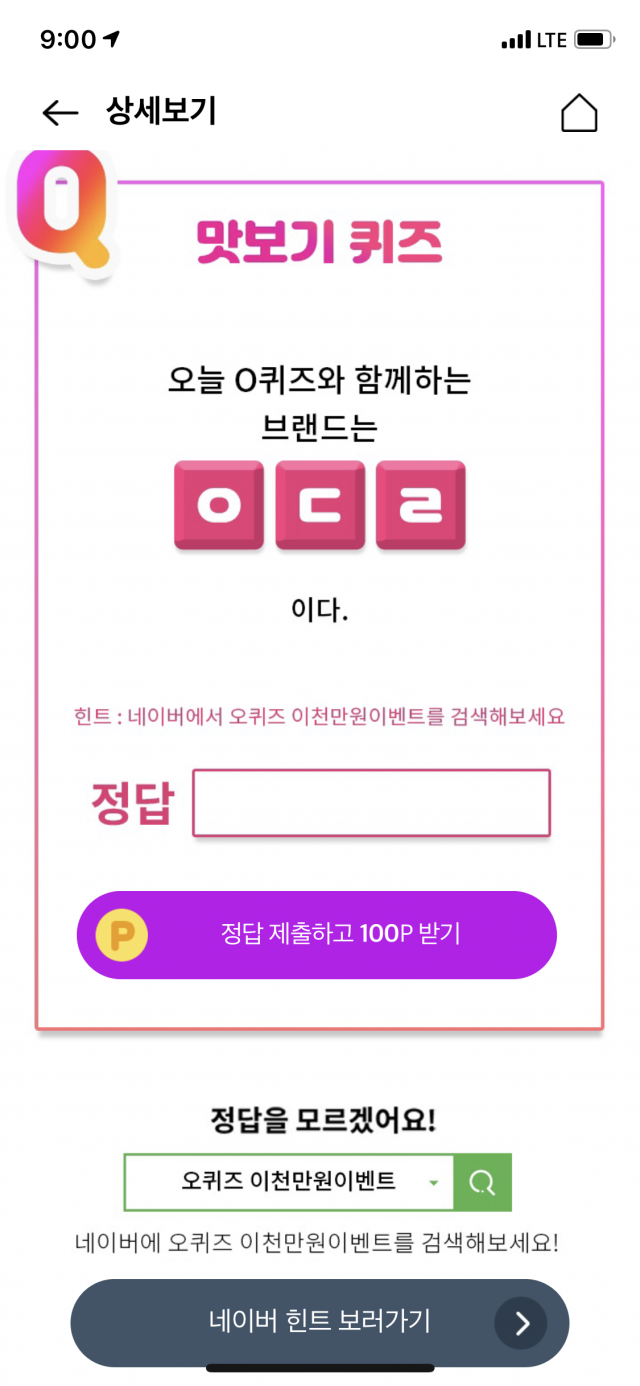This screenshot has width=640, height=1386.
Task: Submit answer with 정답 제출하고 100P 받기
Action: pos(317,935)
